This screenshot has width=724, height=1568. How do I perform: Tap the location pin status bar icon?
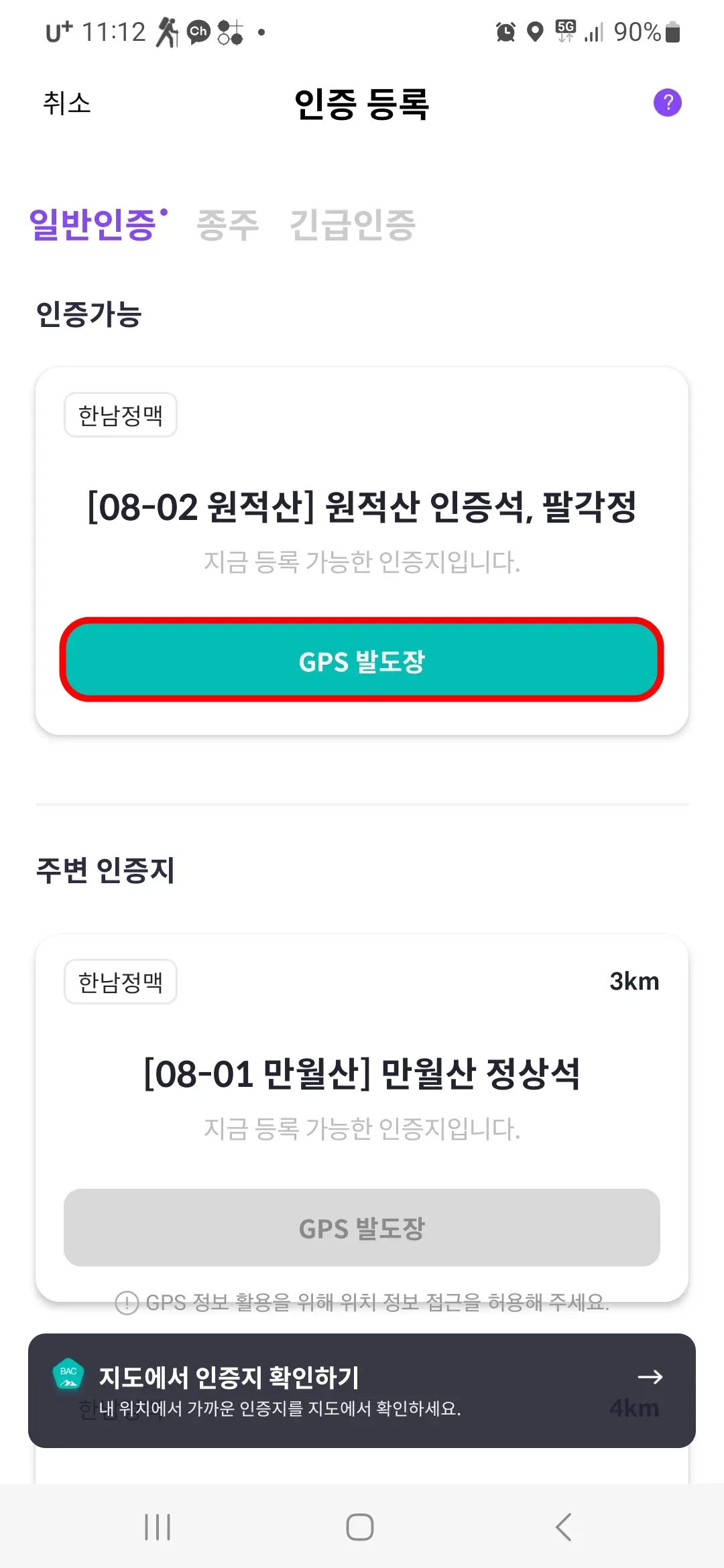(x=534, y=31)
